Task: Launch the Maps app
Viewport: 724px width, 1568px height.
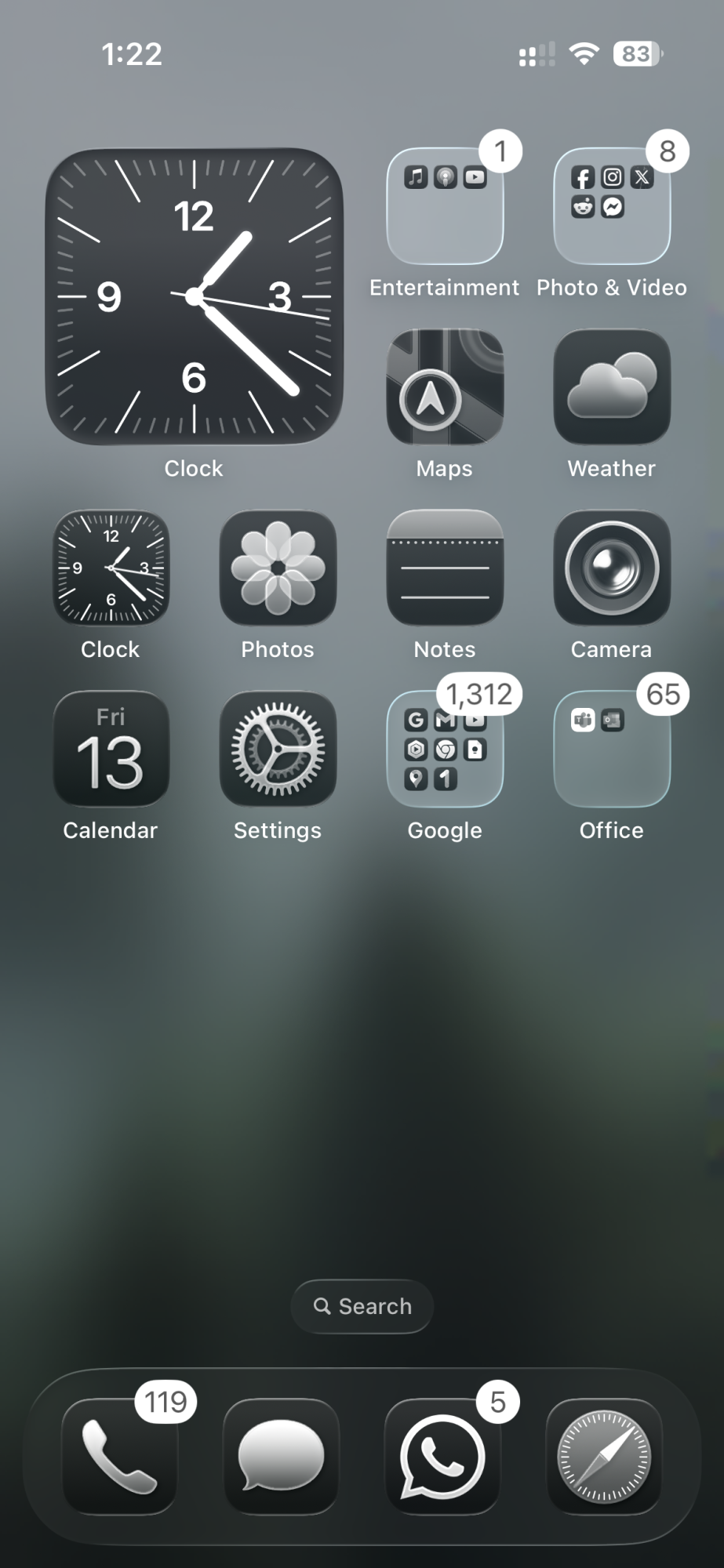Action: pos(445,387)
